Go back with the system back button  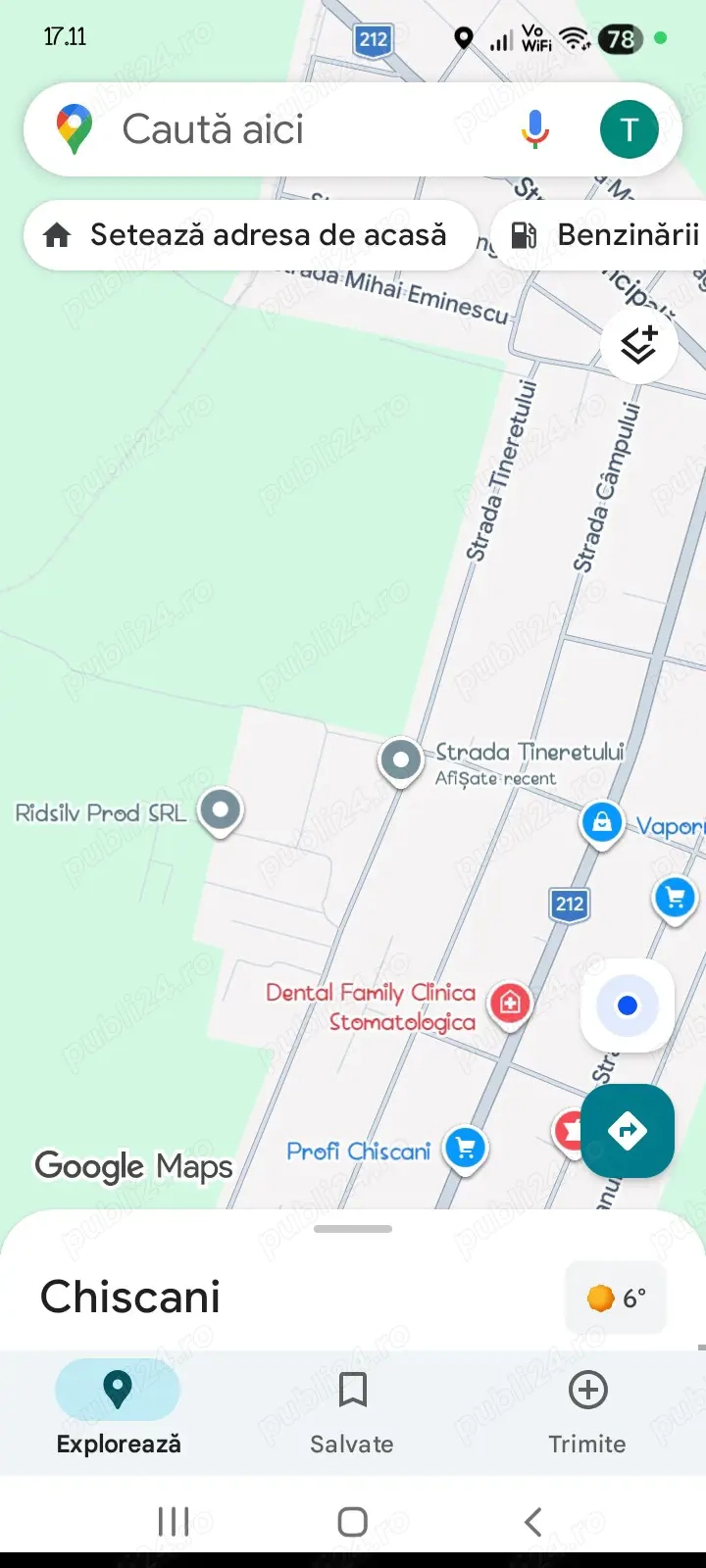[532, 1522]
